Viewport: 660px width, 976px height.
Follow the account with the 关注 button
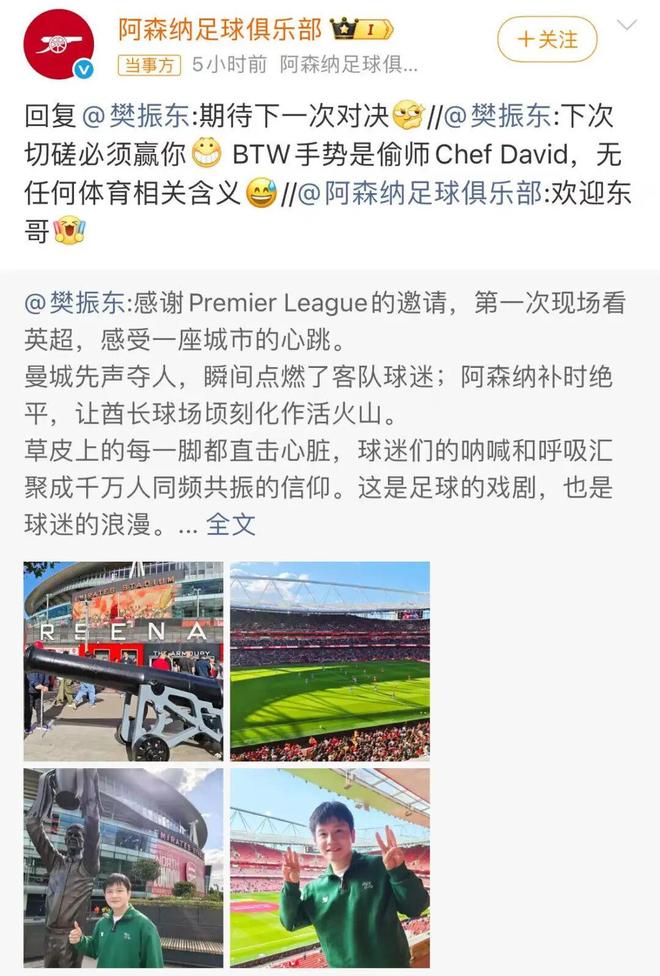click(547, 40)
